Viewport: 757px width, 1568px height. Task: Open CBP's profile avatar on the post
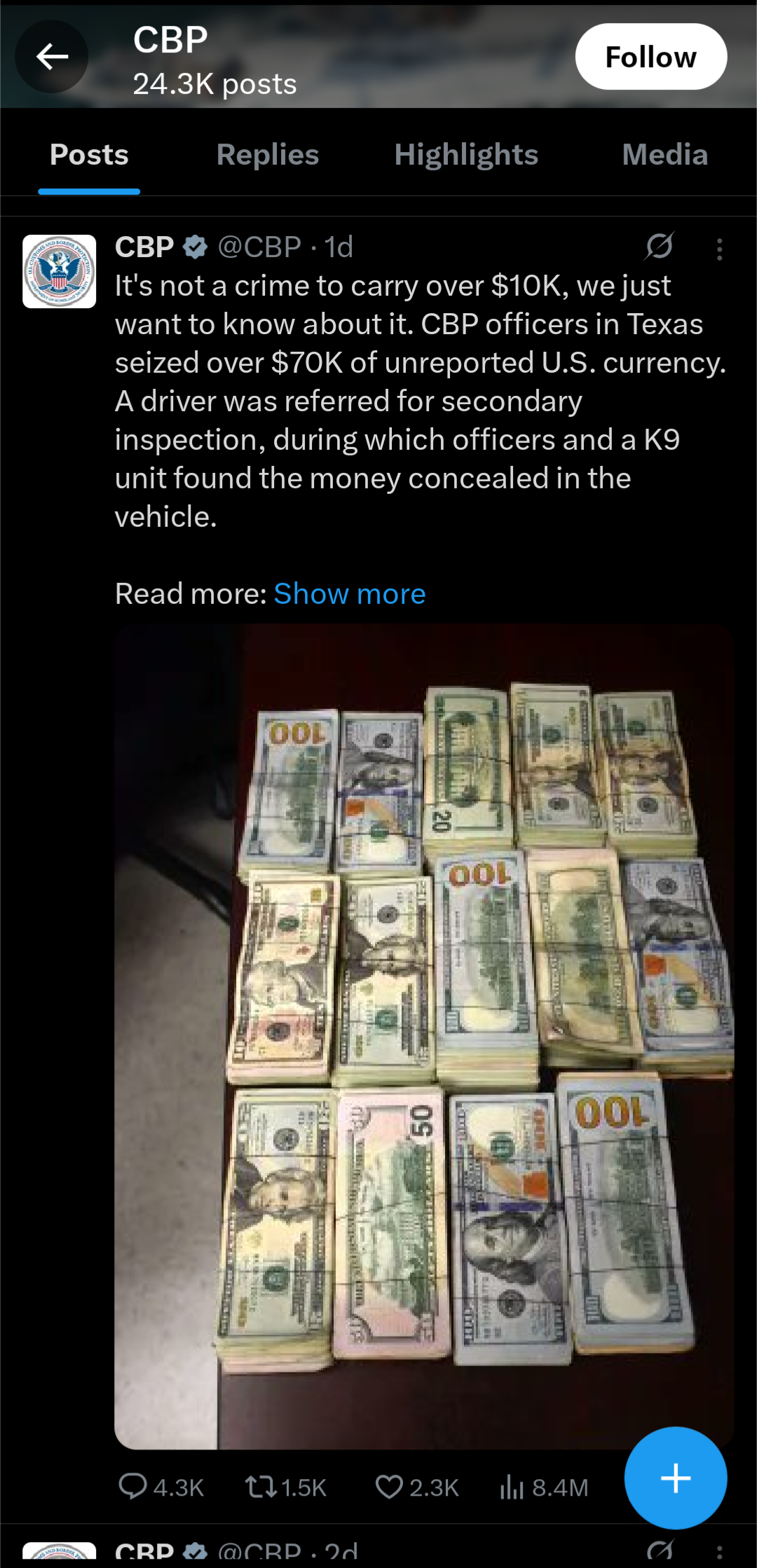(x=60, y=271)
